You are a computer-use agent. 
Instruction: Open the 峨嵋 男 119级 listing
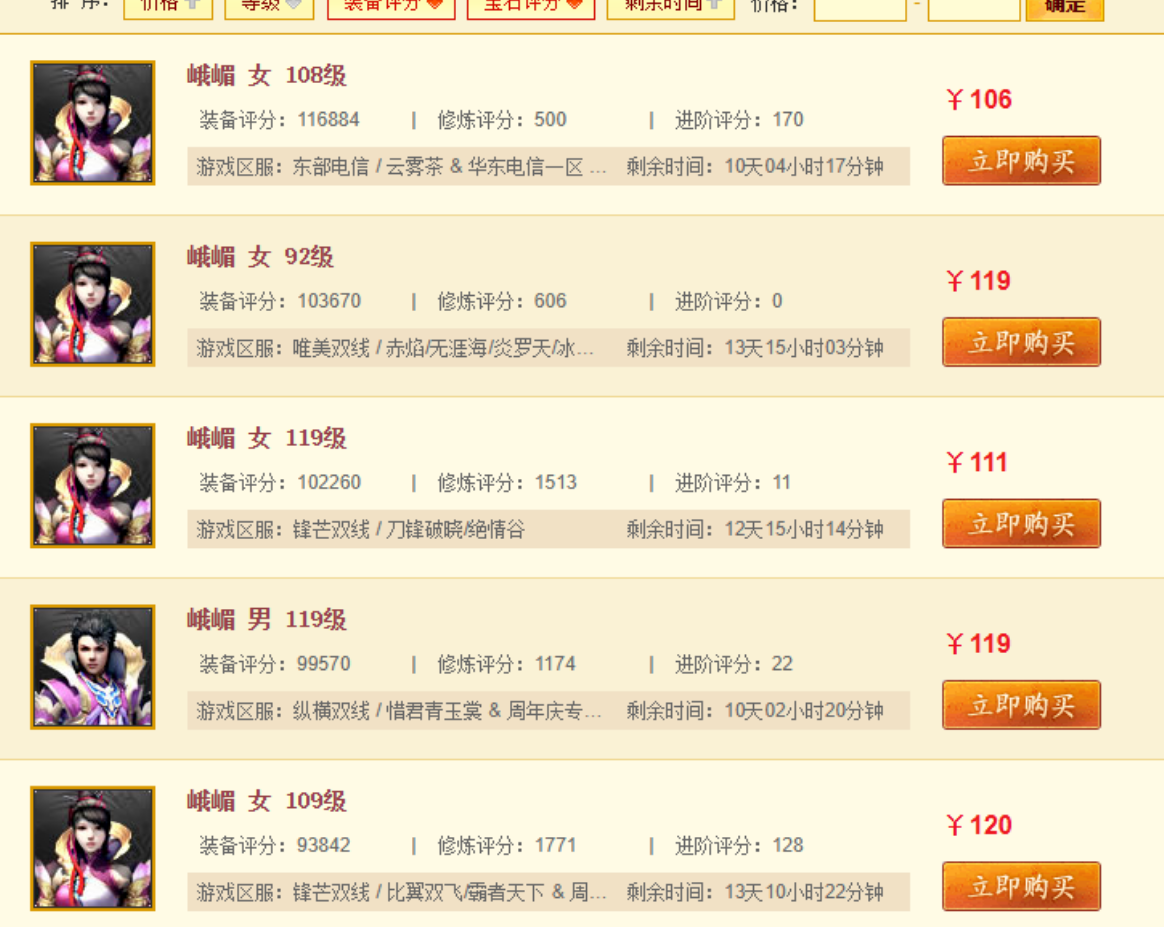pyautogui.click(x=266, y=620)
